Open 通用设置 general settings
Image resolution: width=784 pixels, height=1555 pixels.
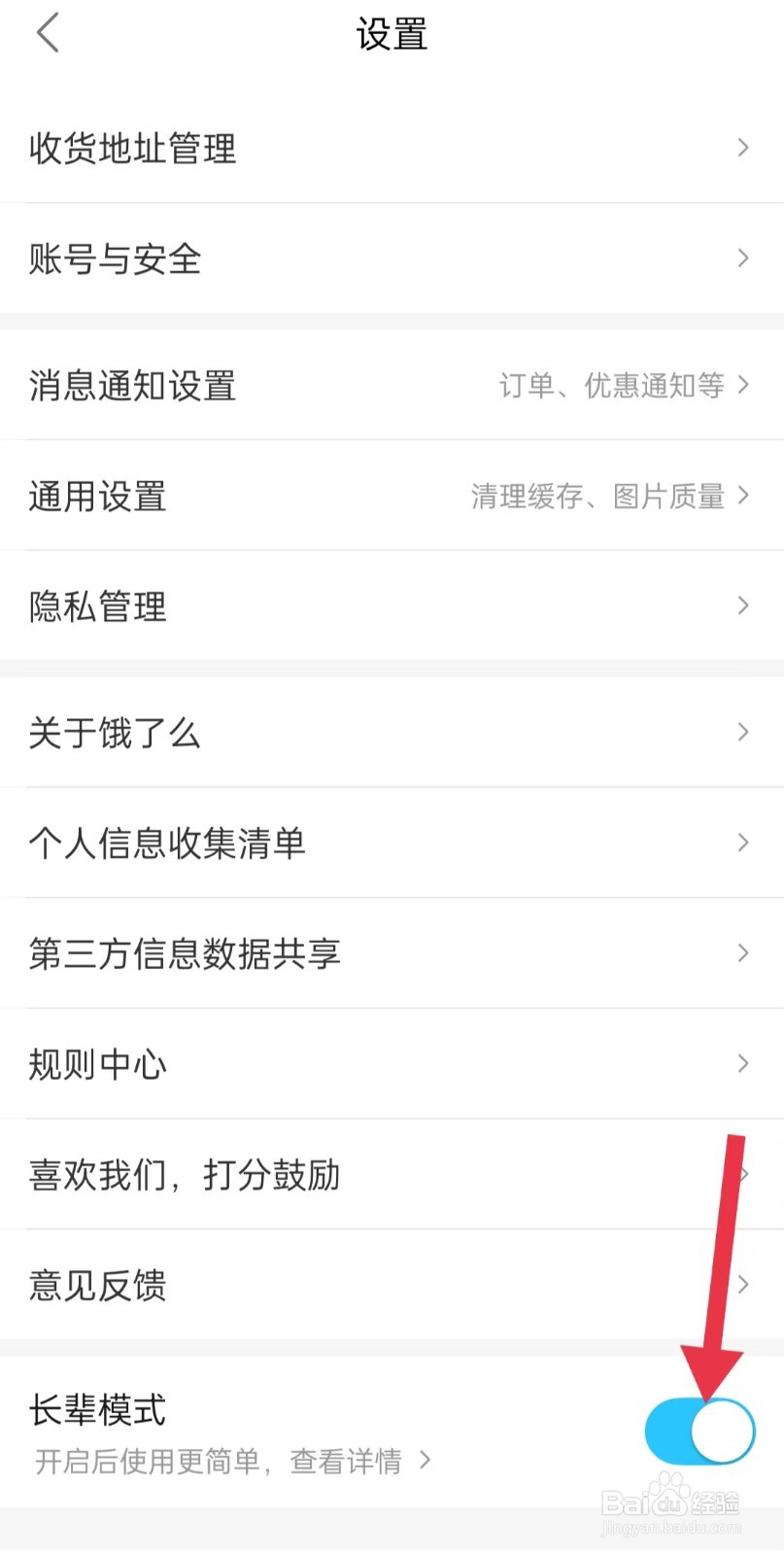click(97, 497)
